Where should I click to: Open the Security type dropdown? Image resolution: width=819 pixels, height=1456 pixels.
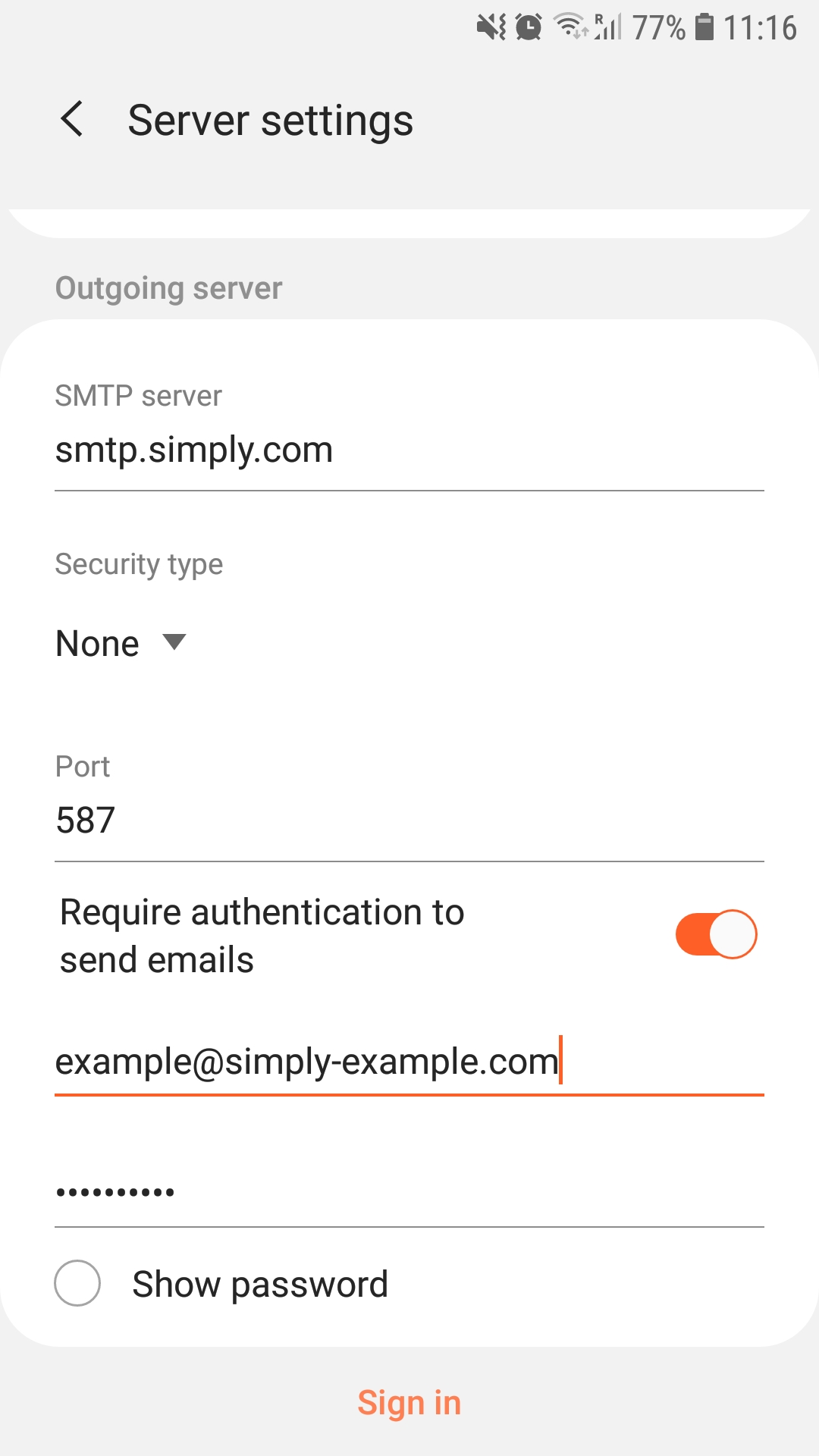121,644
